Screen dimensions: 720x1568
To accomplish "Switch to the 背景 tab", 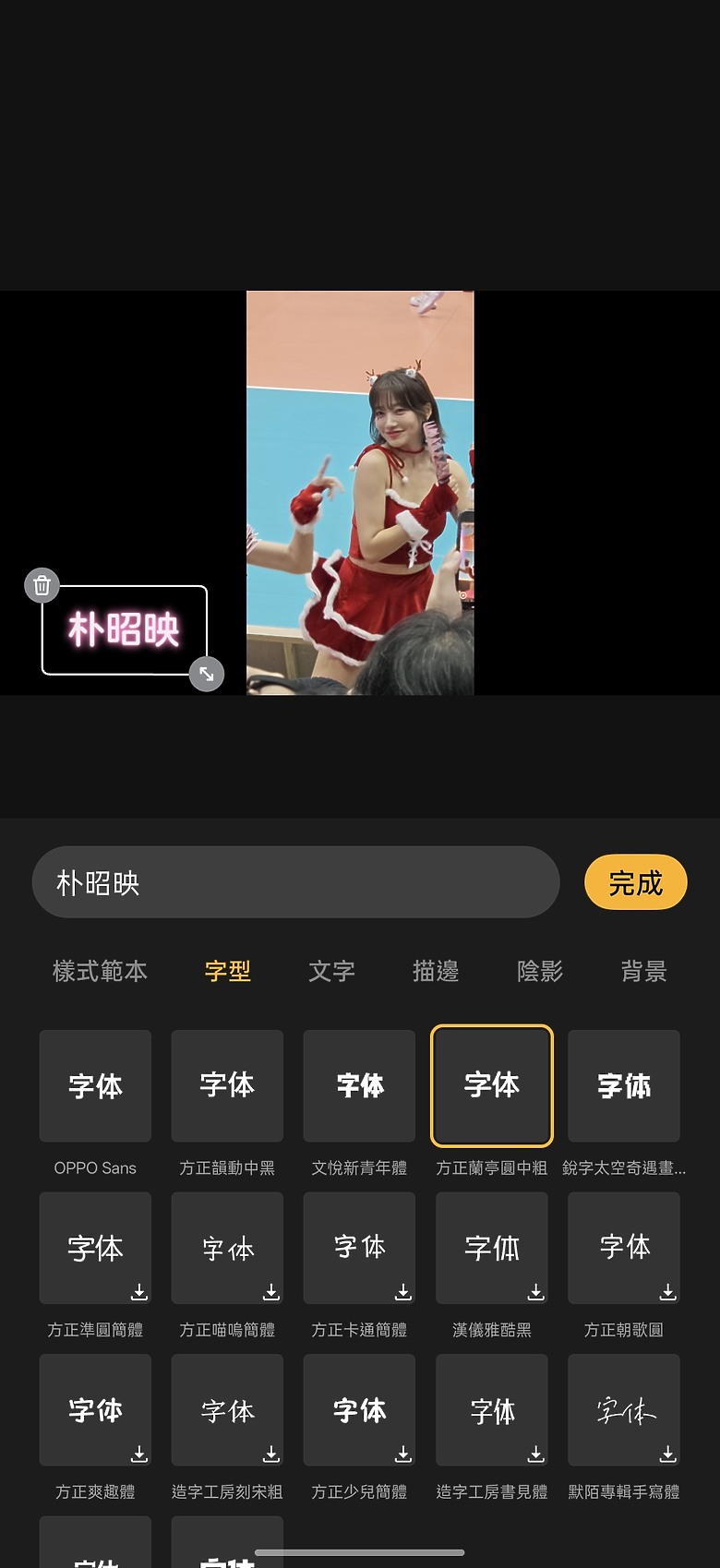I will 643,971.
